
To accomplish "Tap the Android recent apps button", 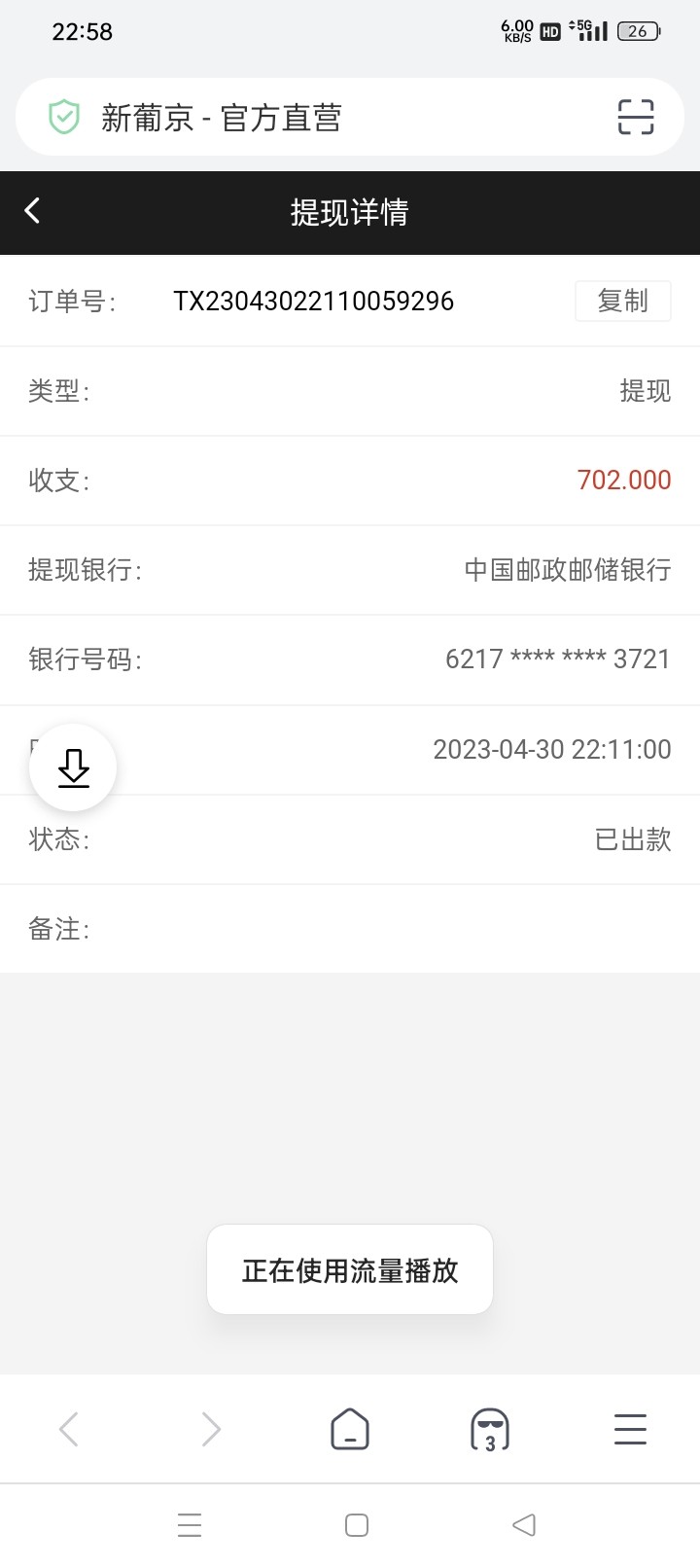I will coord(191,1525).
